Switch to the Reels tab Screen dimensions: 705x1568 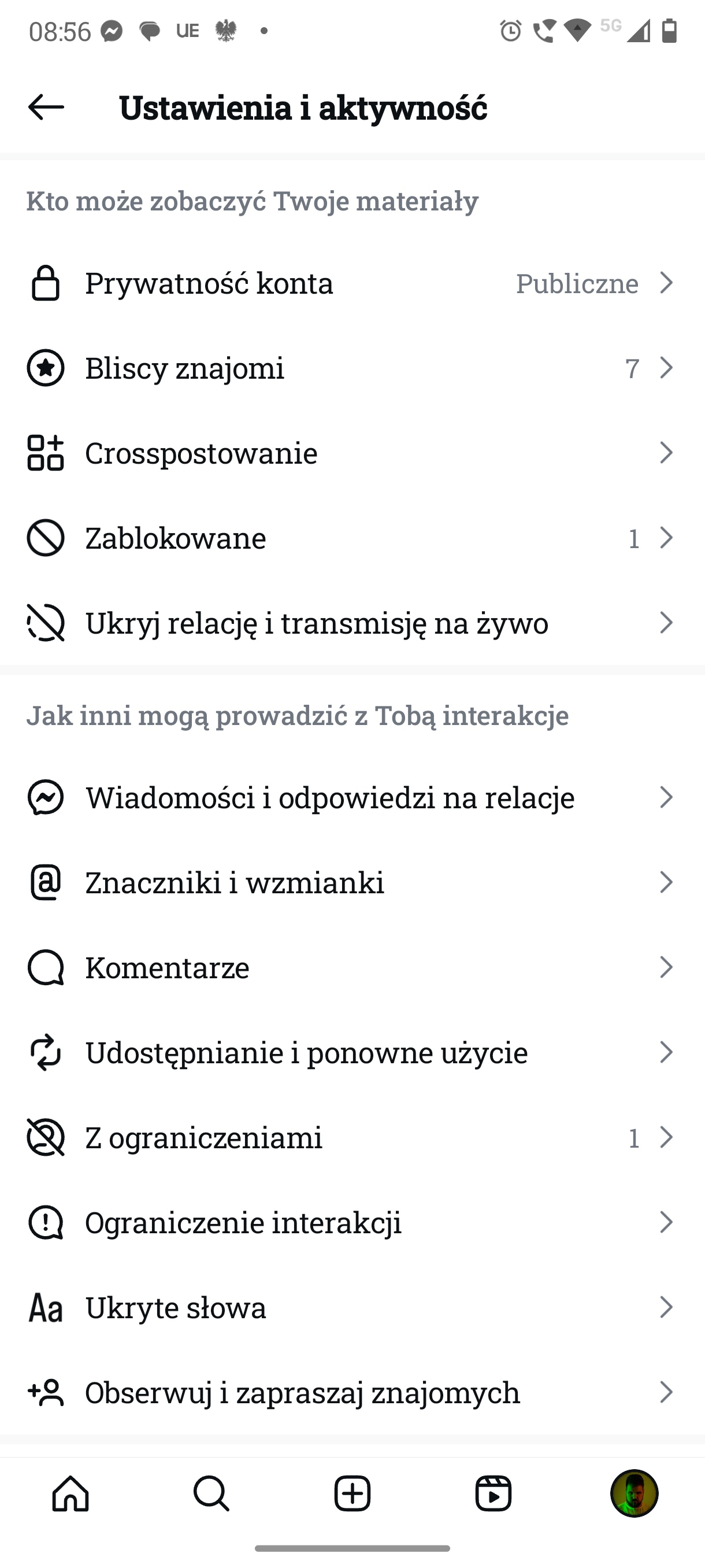coord(493,1494)
